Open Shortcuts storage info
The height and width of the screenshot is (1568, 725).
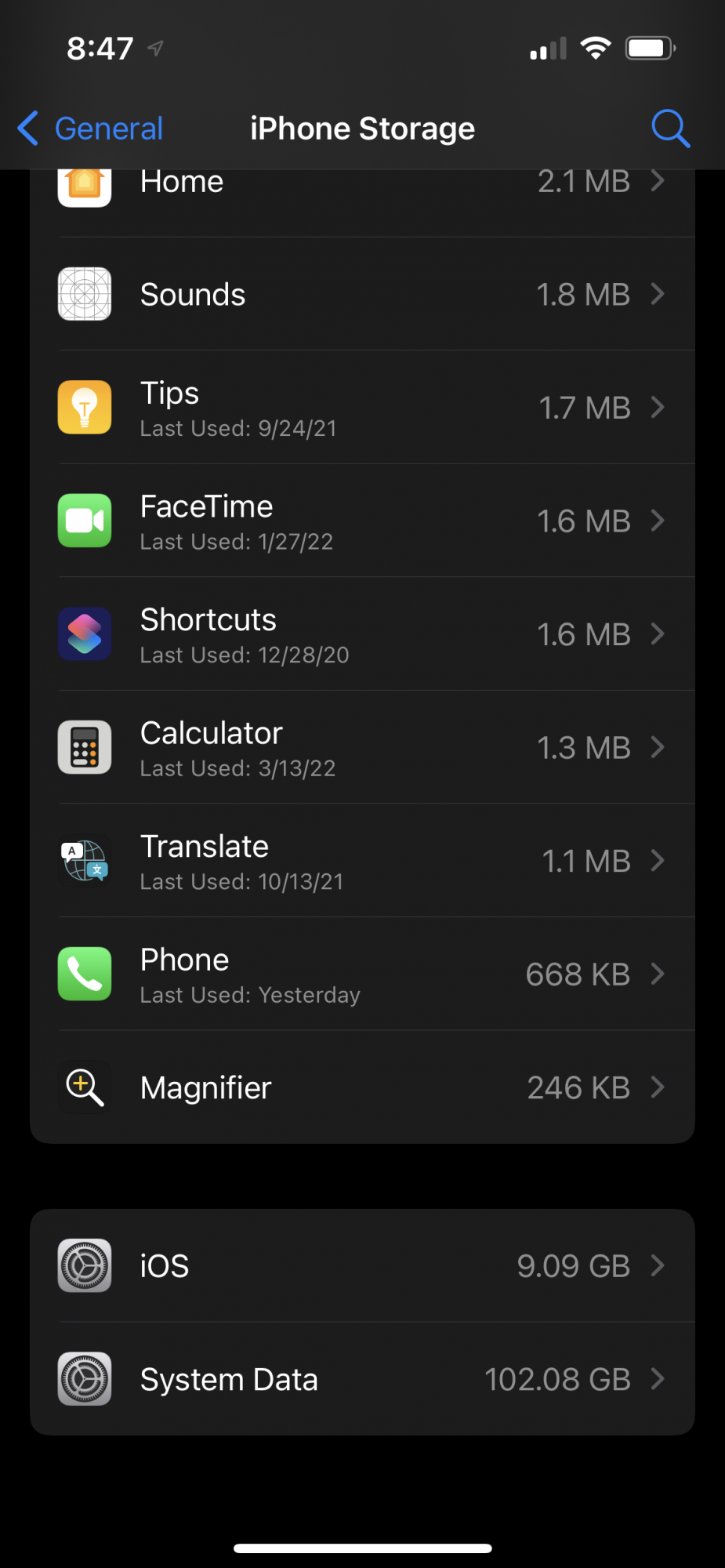coord(362,634)
